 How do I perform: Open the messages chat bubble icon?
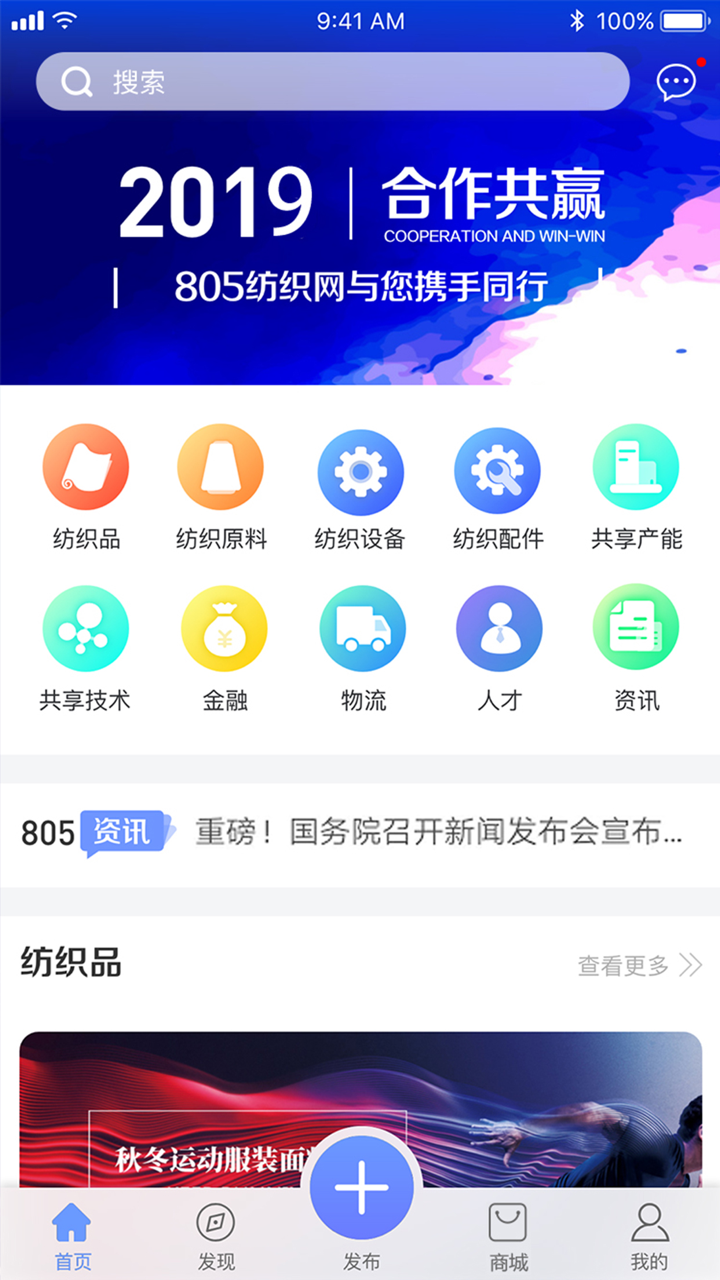[x=675, y=83]
